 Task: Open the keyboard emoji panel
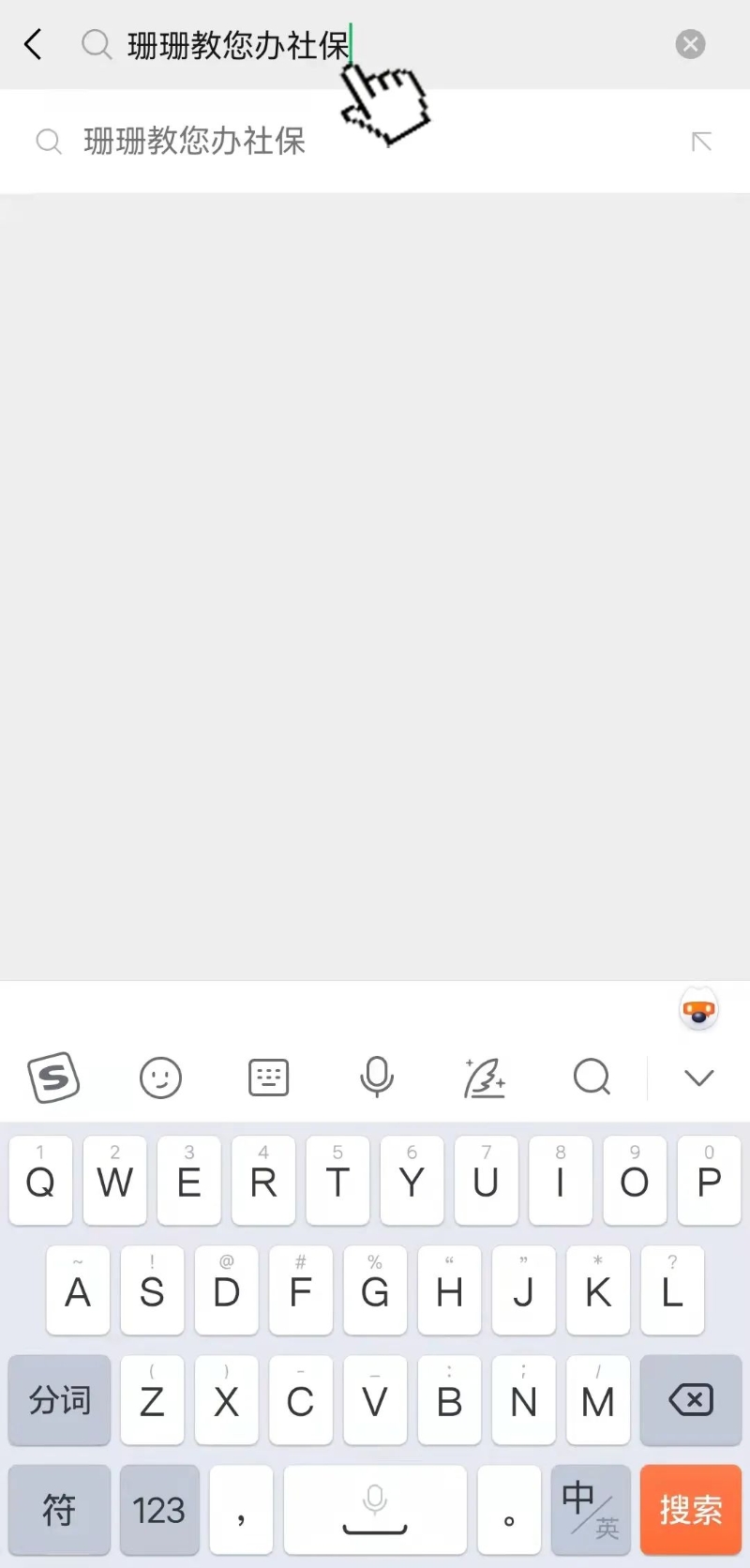[160, 1078]
